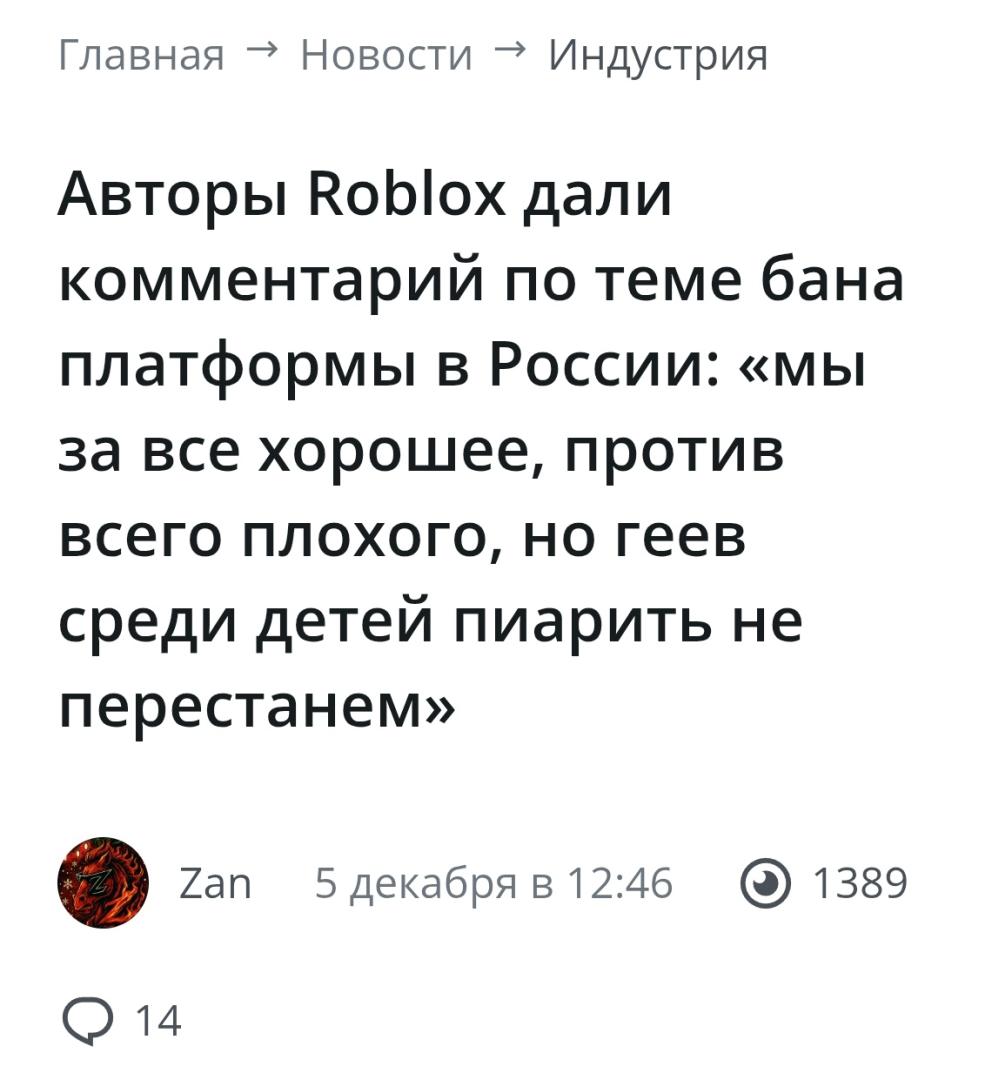Viewport: 992px width, 1080px height.
Task: Open the Индустрия category breadcrumb
Action: point(658,55)
